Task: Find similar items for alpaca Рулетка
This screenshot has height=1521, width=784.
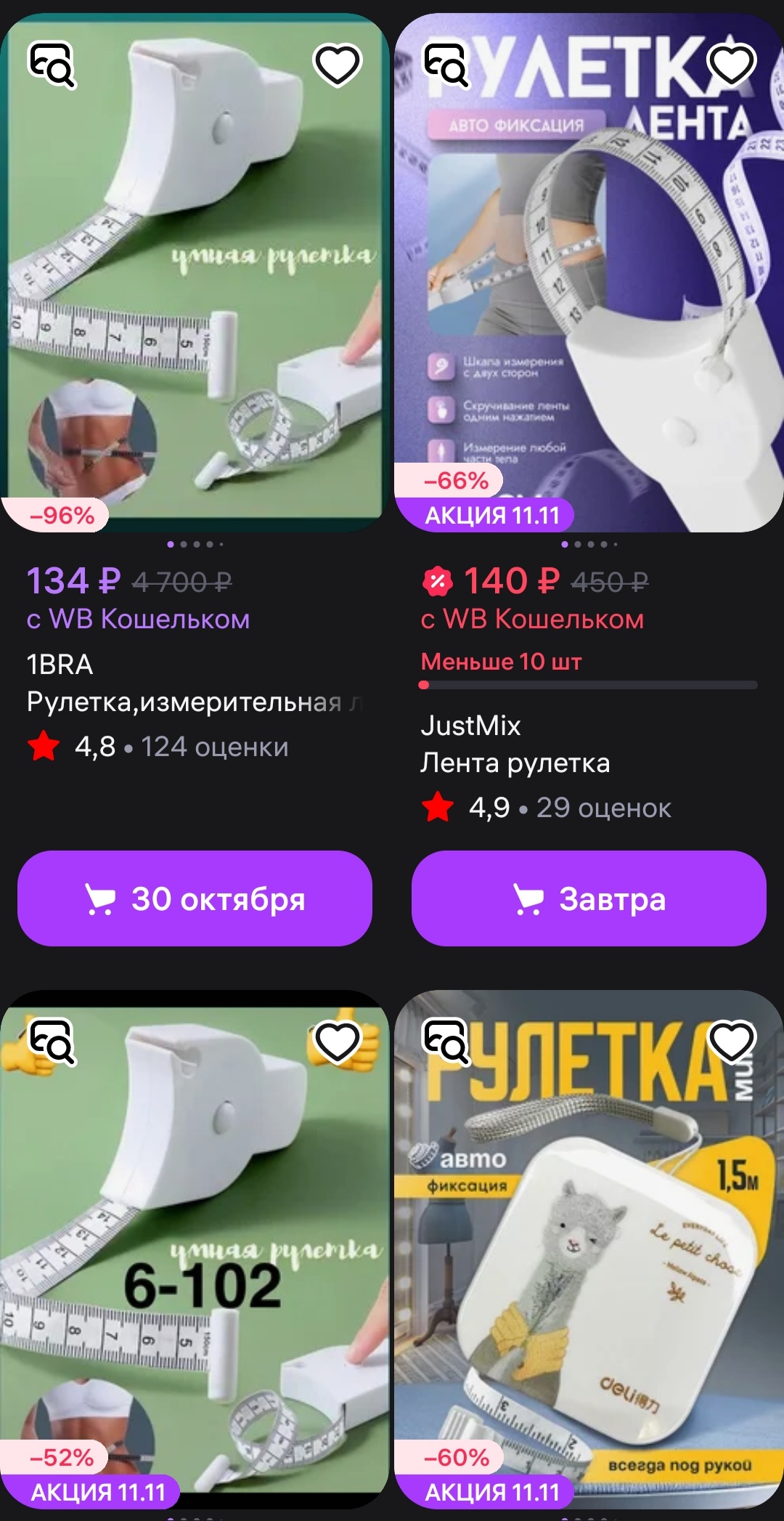Action: click(446, 1042)
